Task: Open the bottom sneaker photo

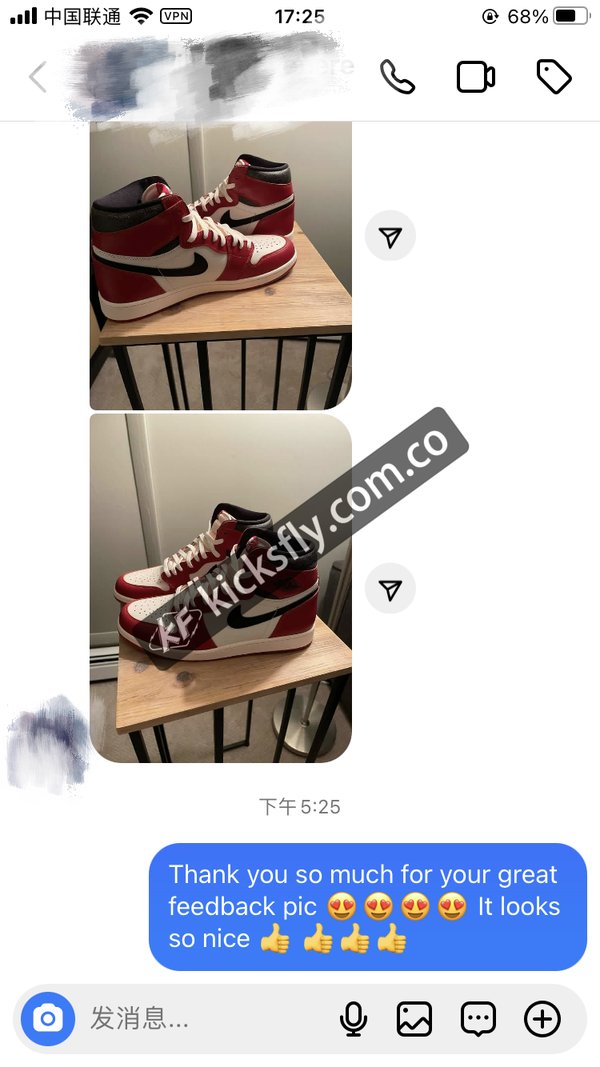Action: click(220, 588)
